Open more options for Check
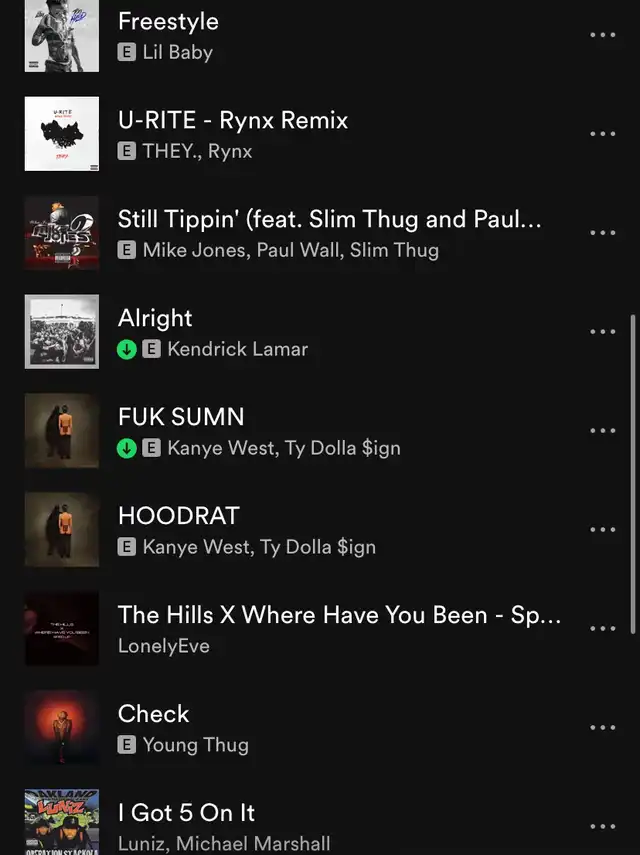Screen dimensions: 640x855 click(602, 728)
